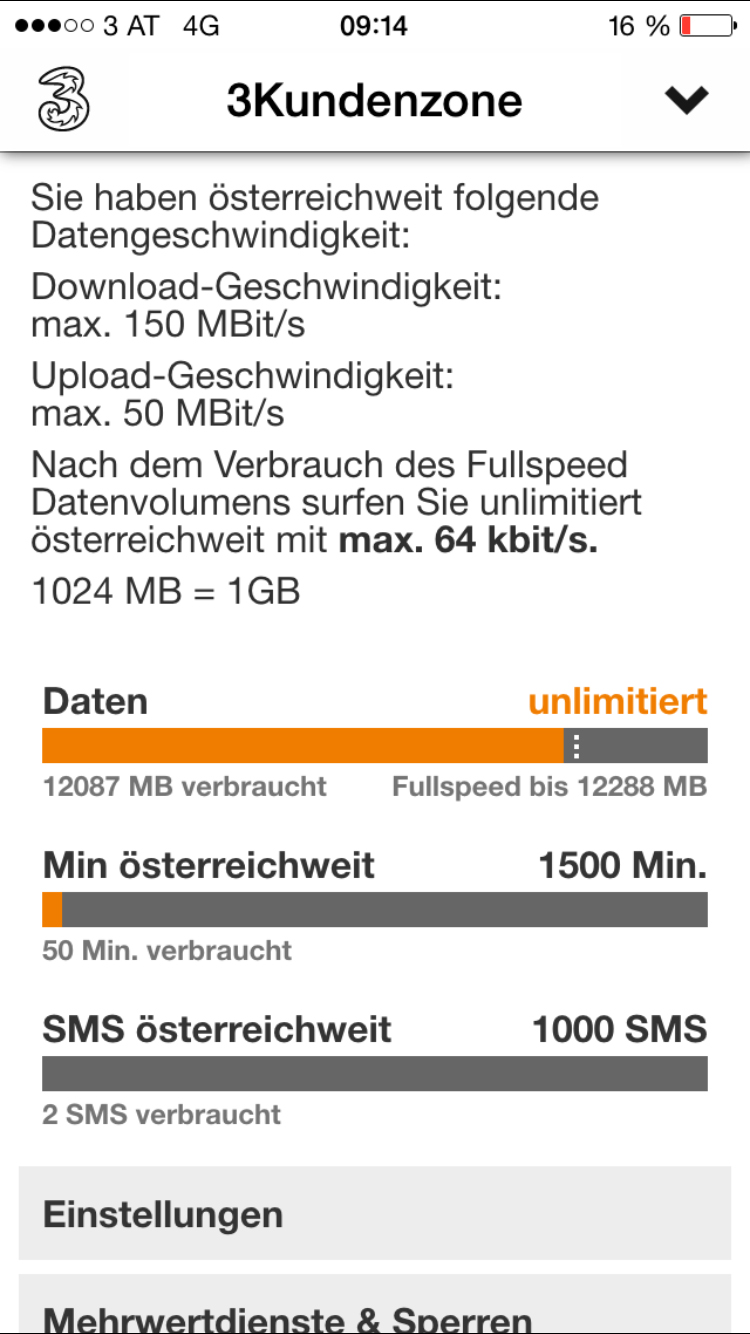The width and height of the screenshot is (750, 1334).
Task: Open the Einstellungen row
Action: pyautogui.click(x=374, y=1214)
